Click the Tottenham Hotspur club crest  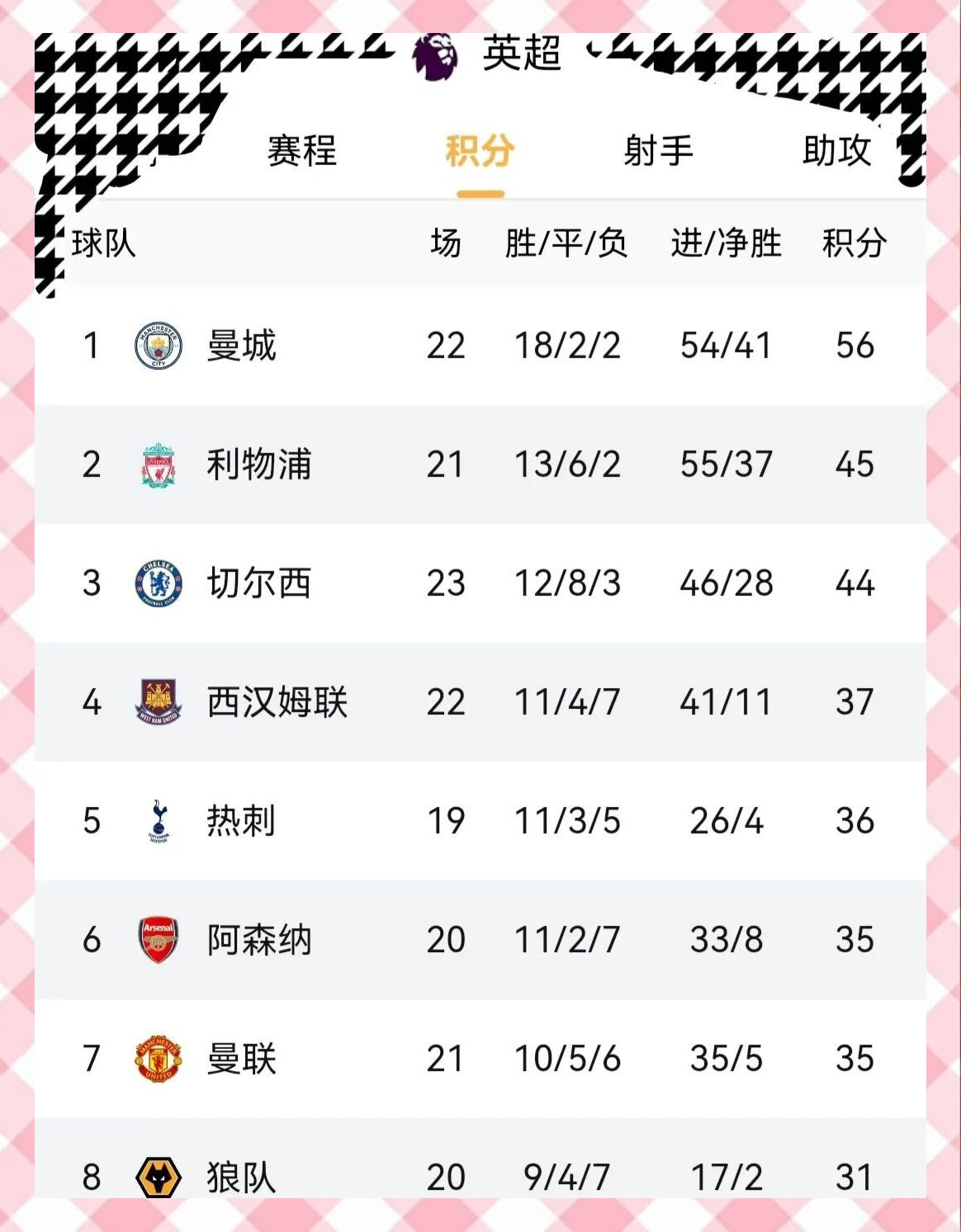point(157,821)
